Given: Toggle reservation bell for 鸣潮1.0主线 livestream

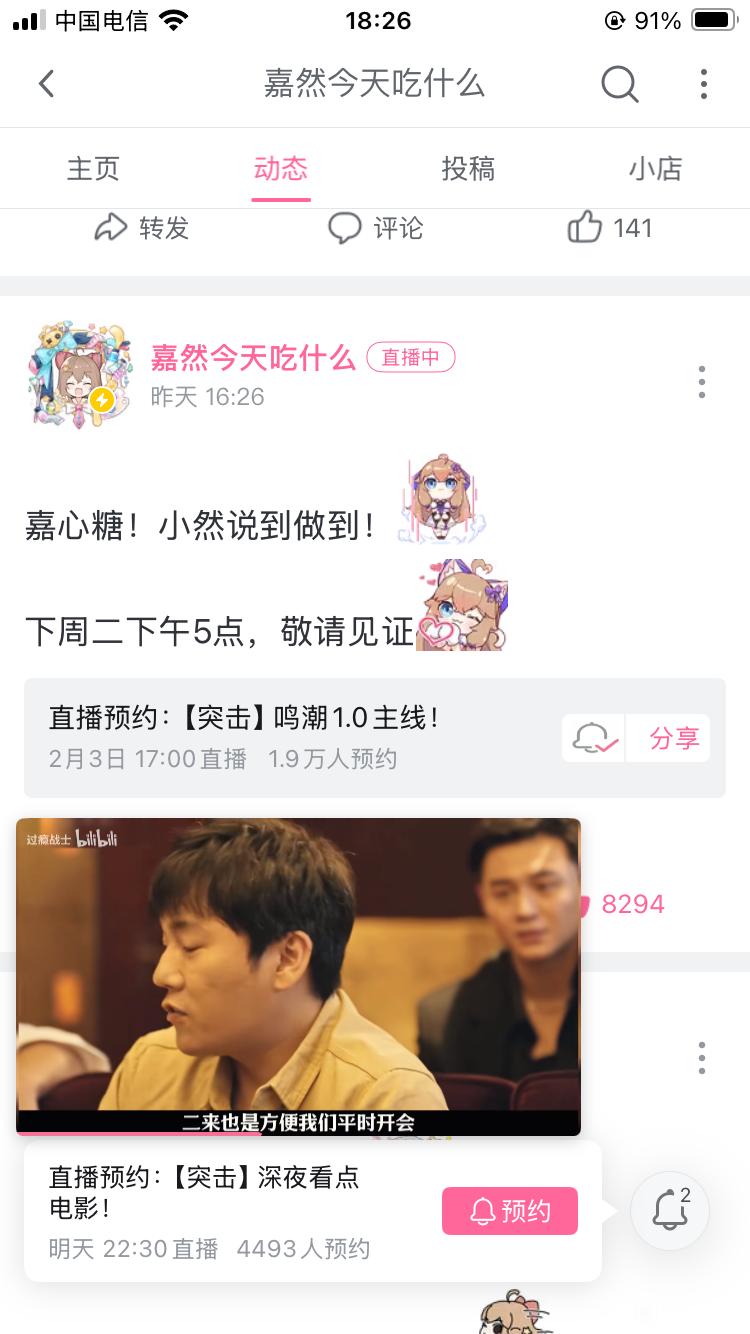Looking at the screenshot, I should [x=594, y=739].
